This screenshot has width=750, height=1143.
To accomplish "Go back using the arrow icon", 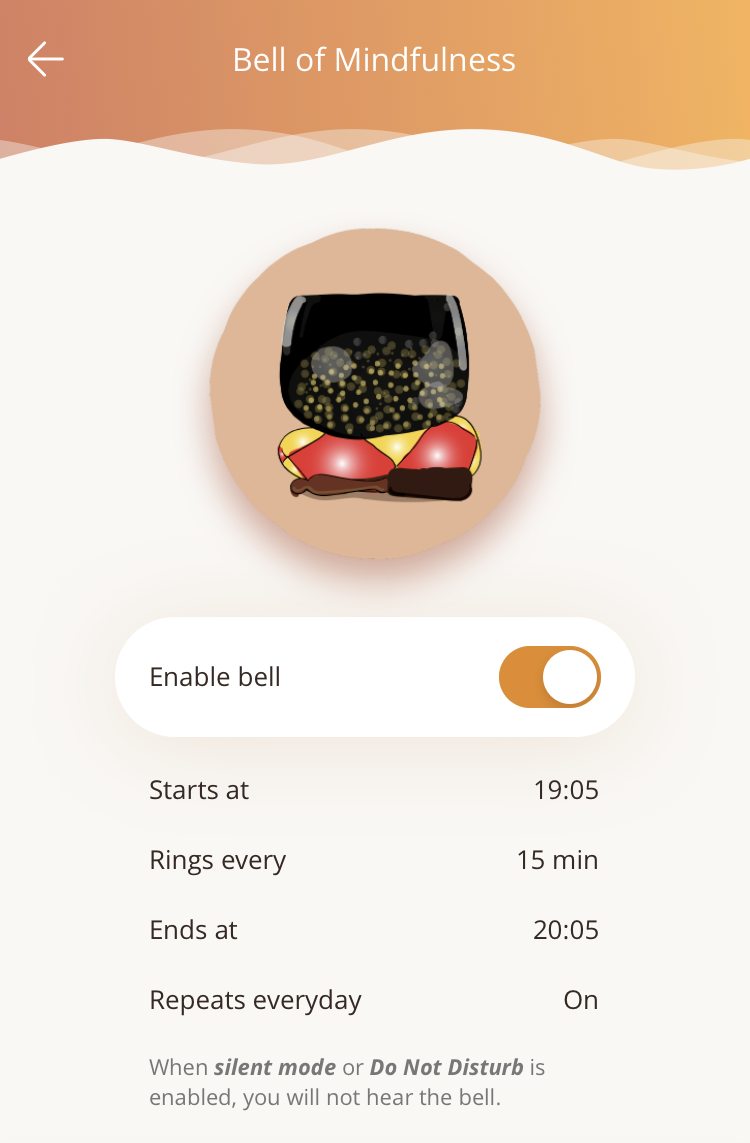I will (x=46, y=59).
